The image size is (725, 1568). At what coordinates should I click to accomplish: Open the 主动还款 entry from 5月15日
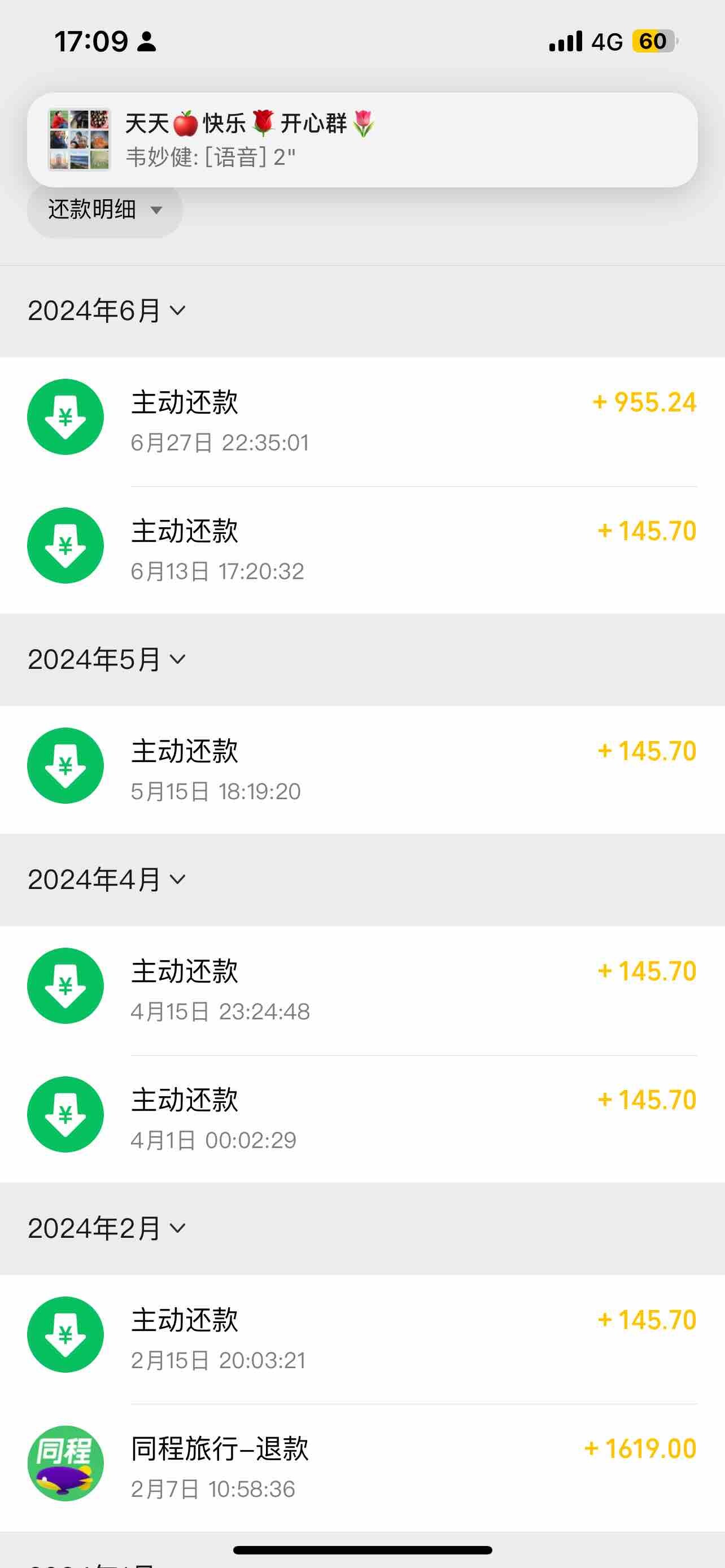[362, 770]
